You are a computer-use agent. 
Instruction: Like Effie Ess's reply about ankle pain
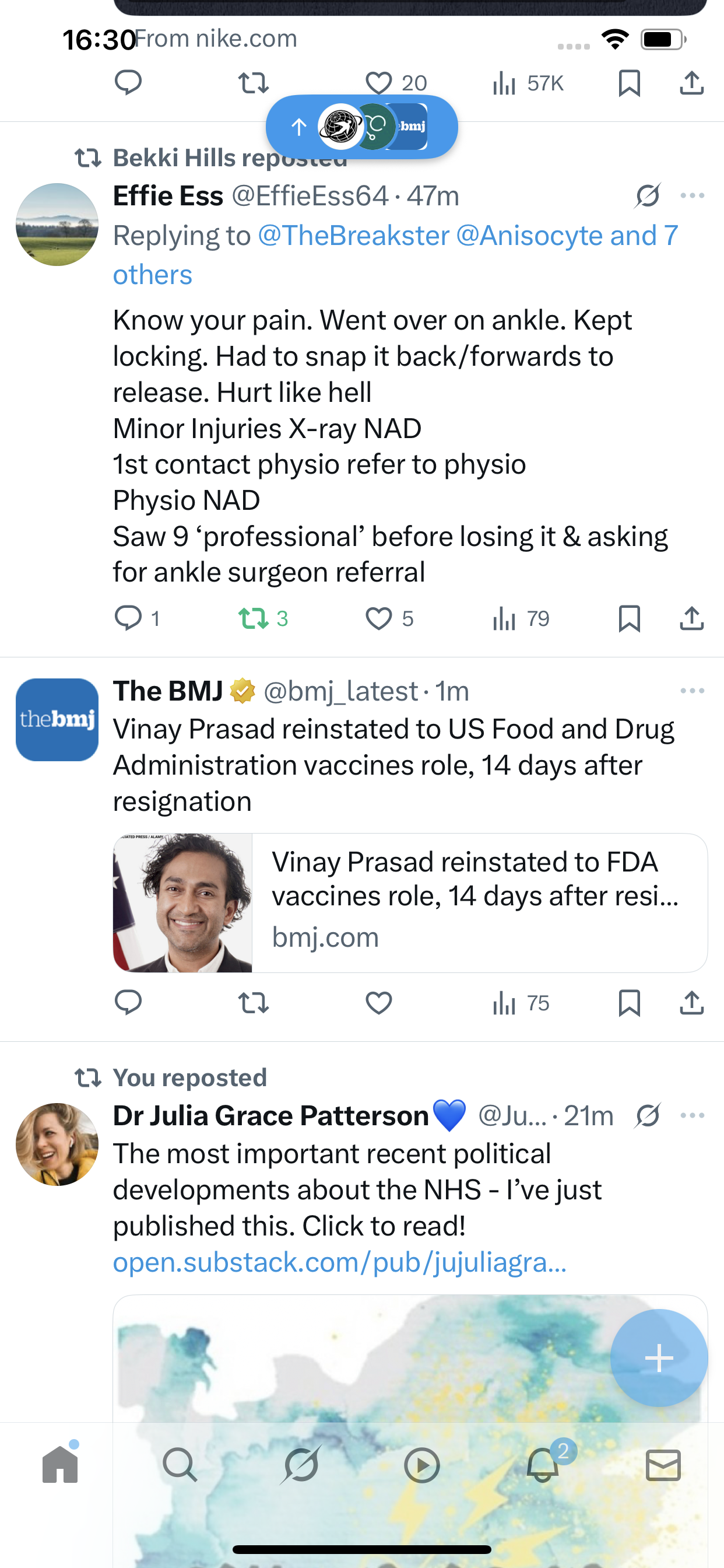coord(378,618)
